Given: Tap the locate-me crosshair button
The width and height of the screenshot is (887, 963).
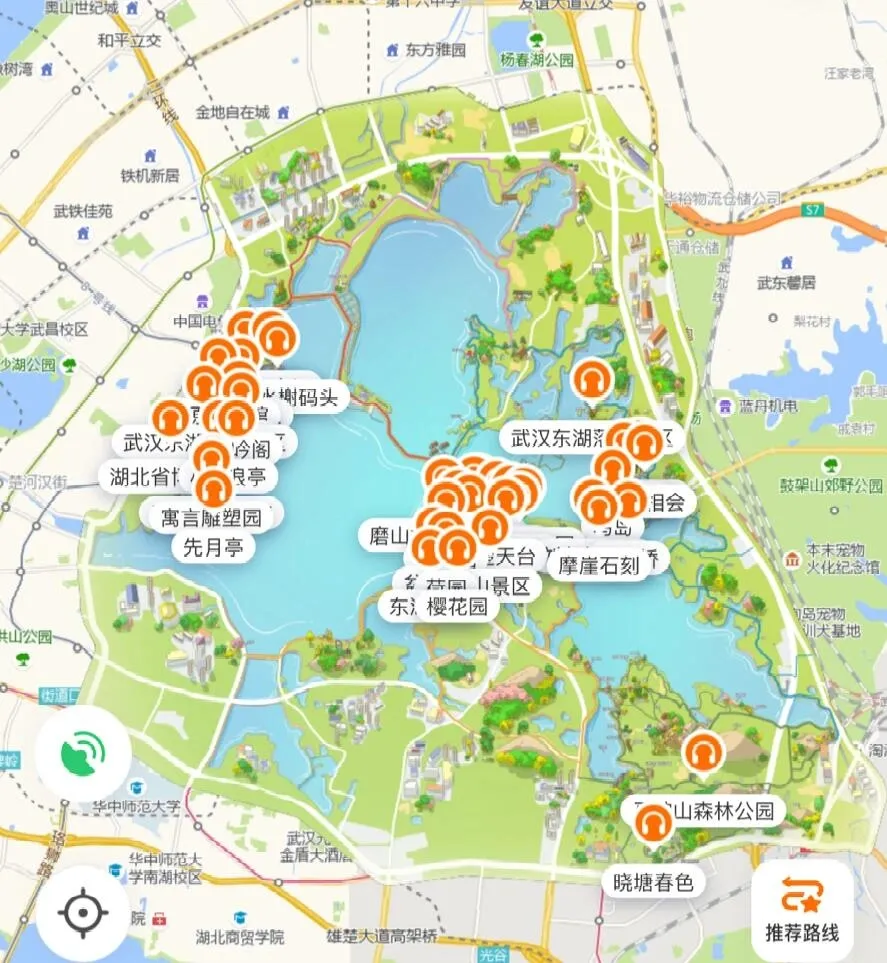Looking at the screenshot, I should pyautogui.click(x=83, y=912).
